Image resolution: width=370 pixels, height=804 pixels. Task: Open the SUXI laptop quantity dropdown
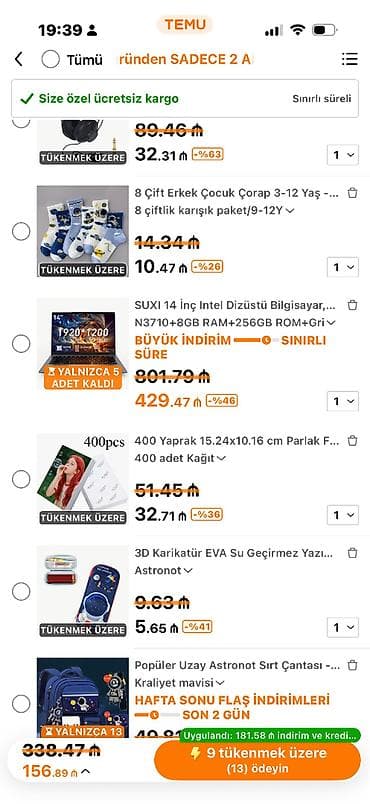click(343, 401)
